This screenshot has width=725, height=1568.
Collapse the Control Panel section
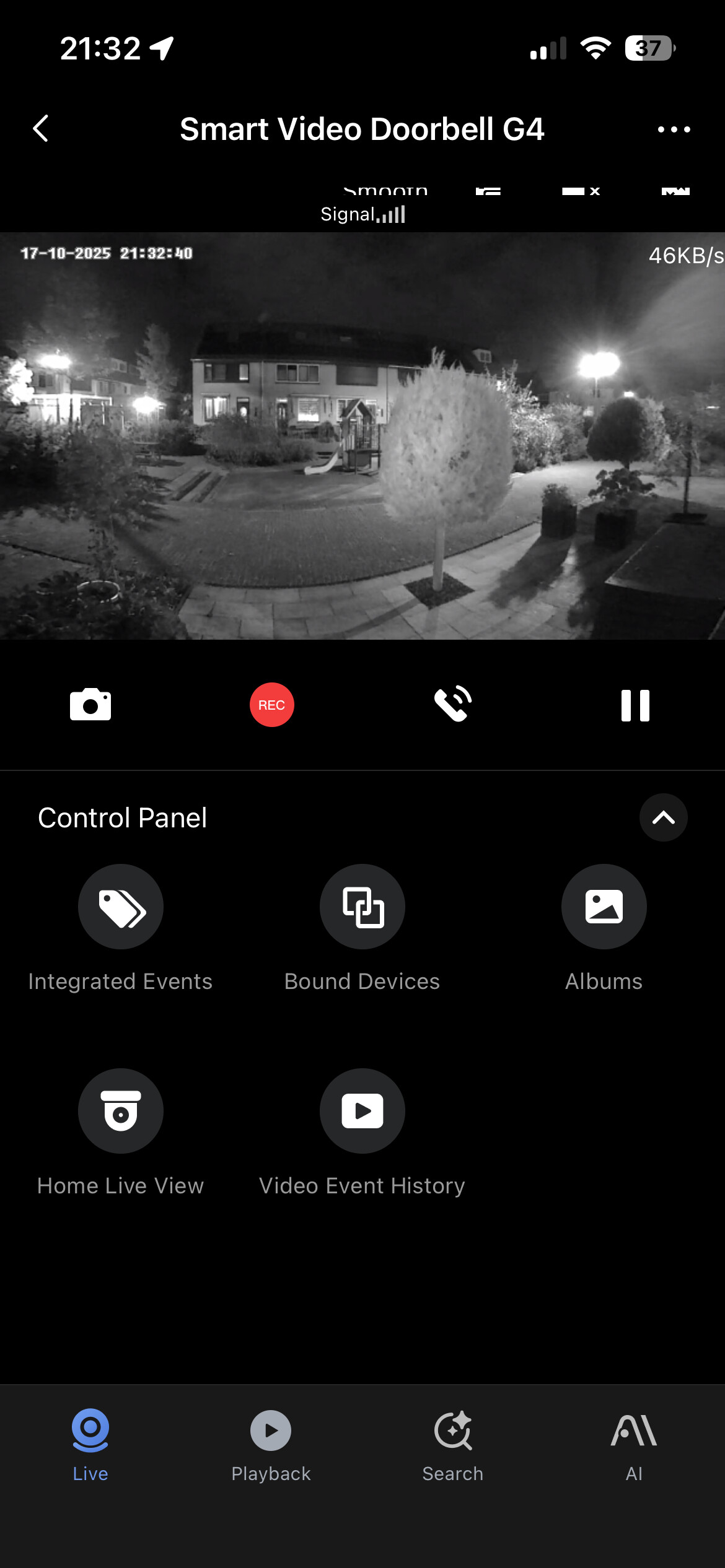[x=663, y=817]
